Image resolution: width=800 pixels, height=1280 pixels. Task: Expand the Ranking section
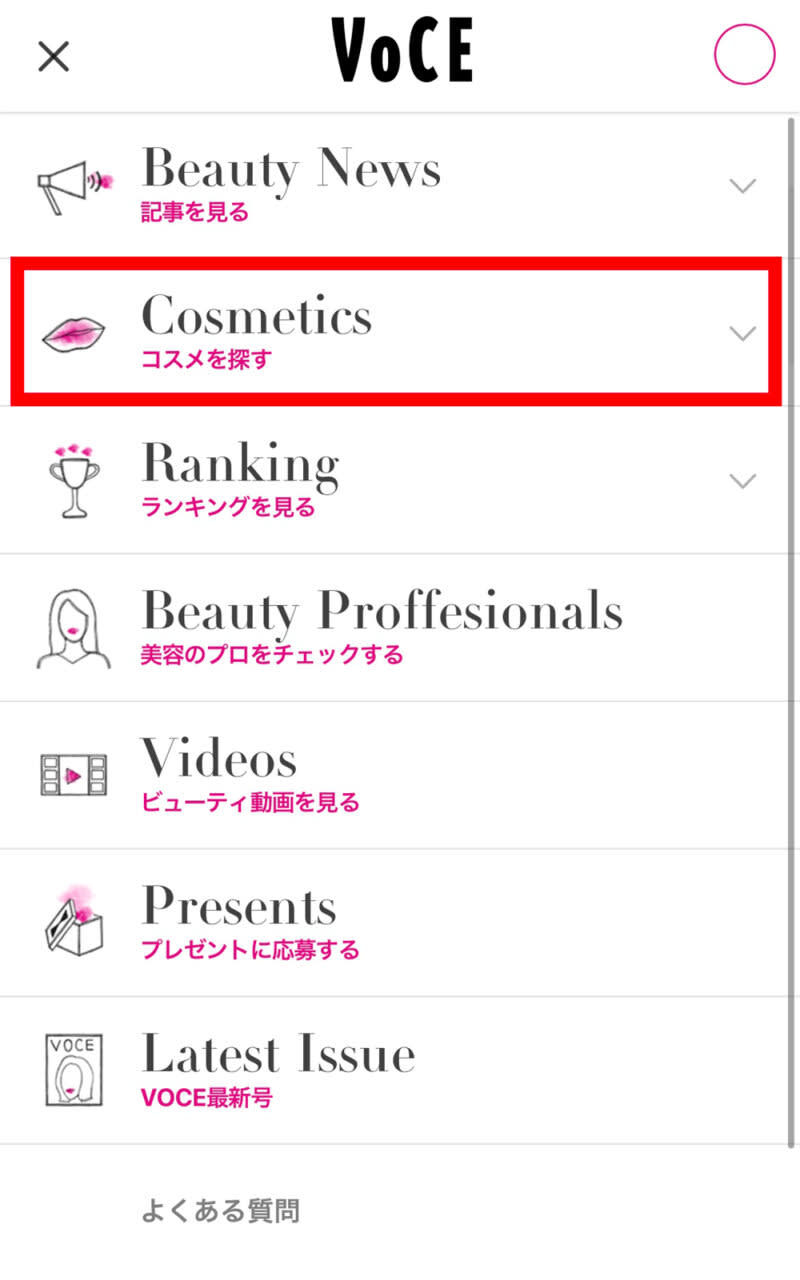742,480
